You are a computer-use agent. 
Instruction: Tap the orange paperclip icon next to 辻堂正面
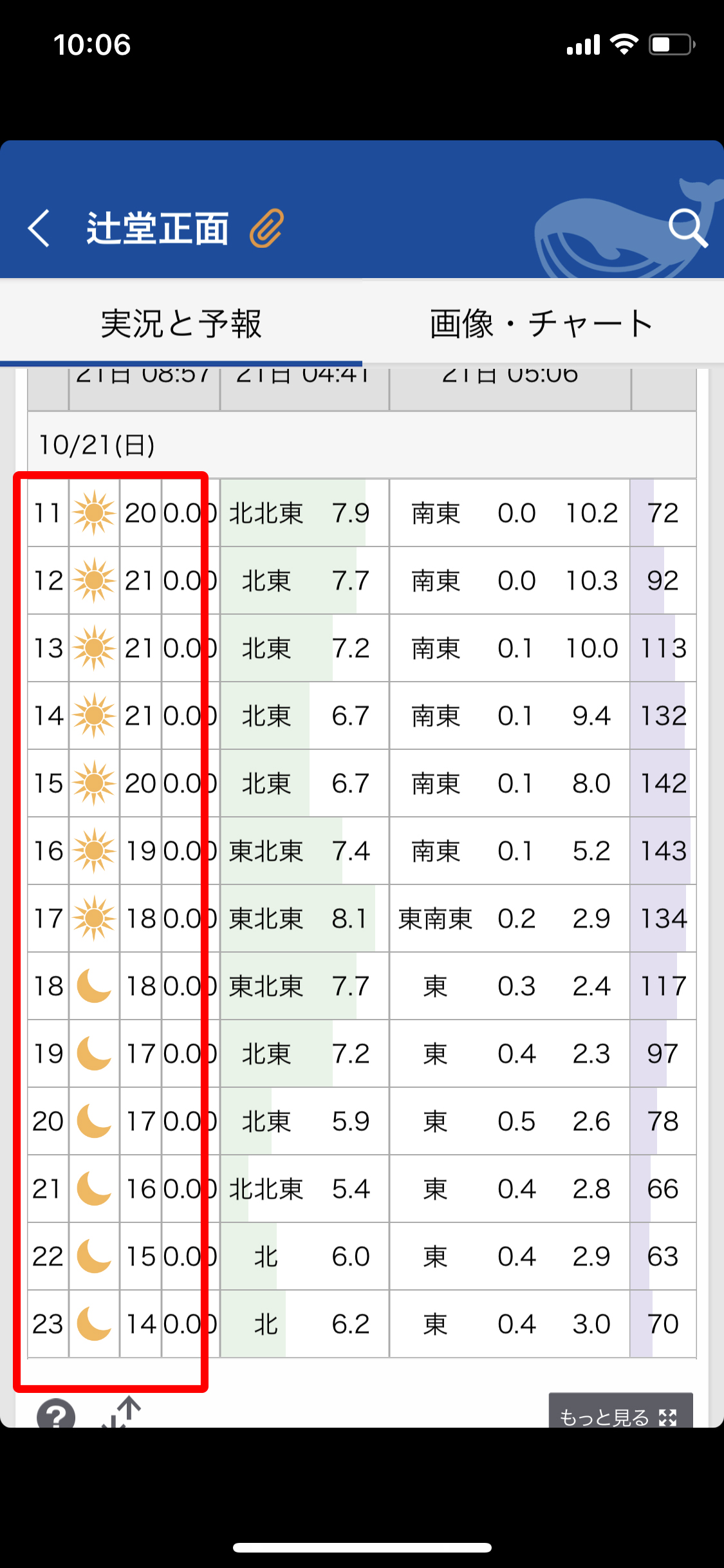[266, 228]
